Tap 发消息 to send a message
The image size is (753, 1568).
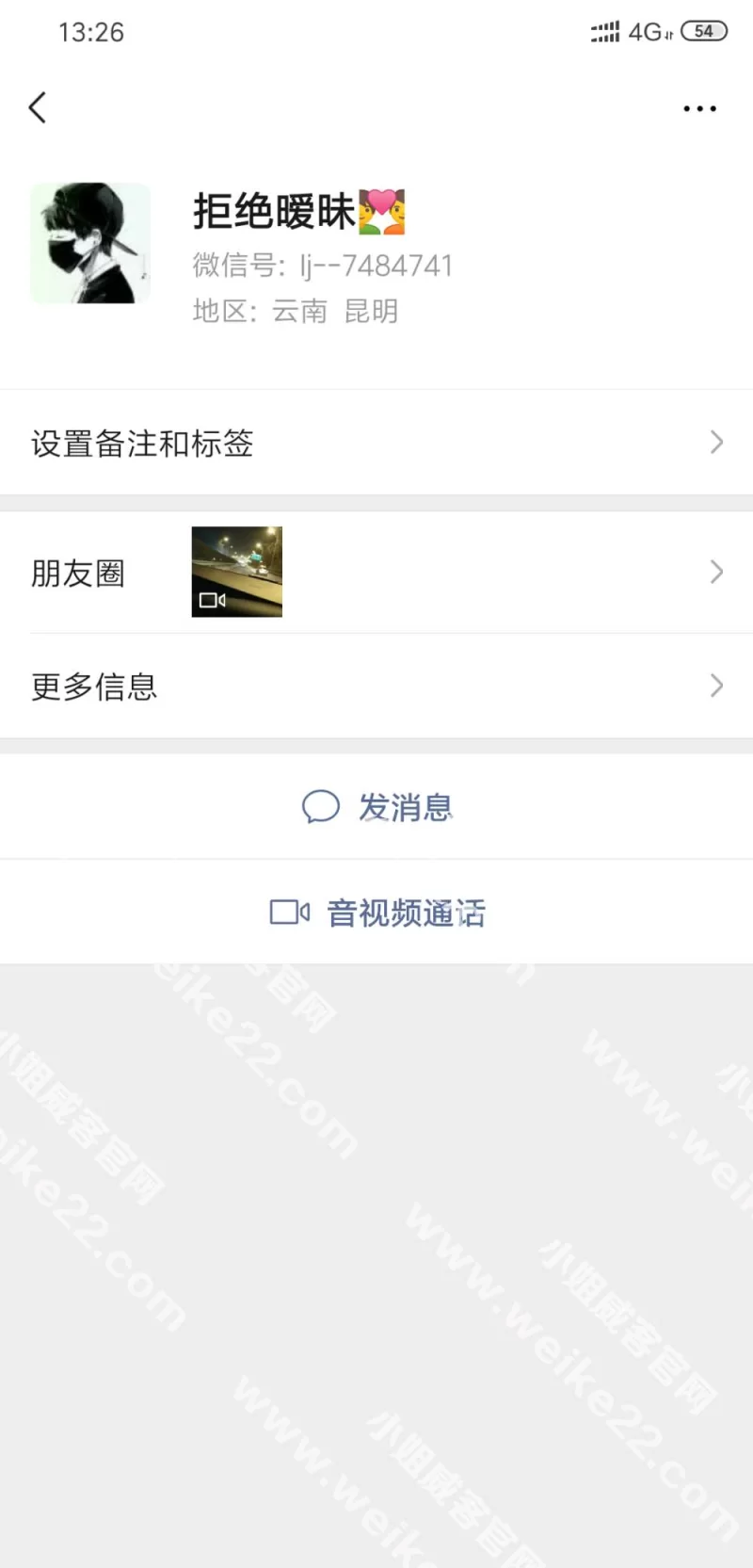(376, 807)
